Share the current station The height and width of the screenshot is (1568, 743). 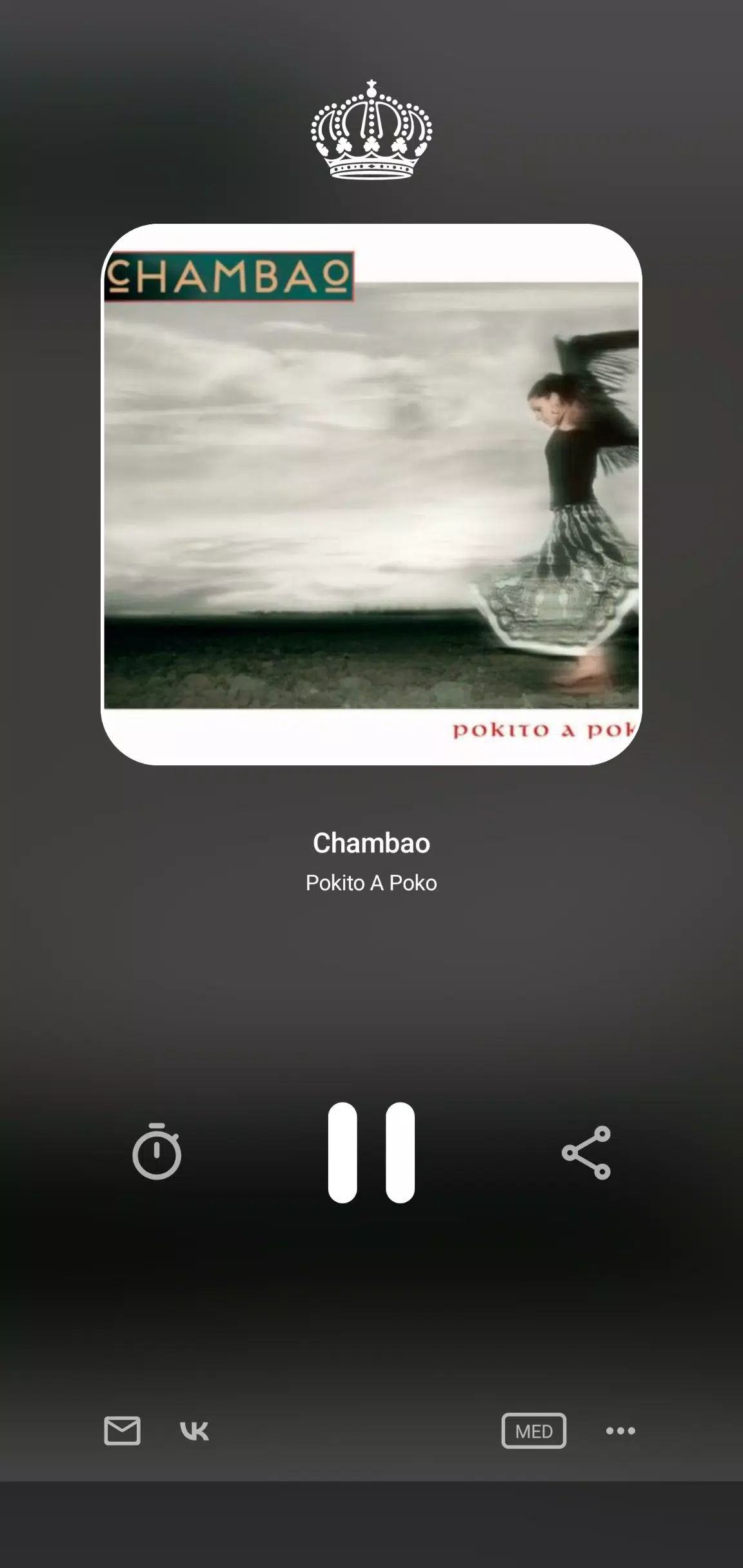[x=586, y=1152]
